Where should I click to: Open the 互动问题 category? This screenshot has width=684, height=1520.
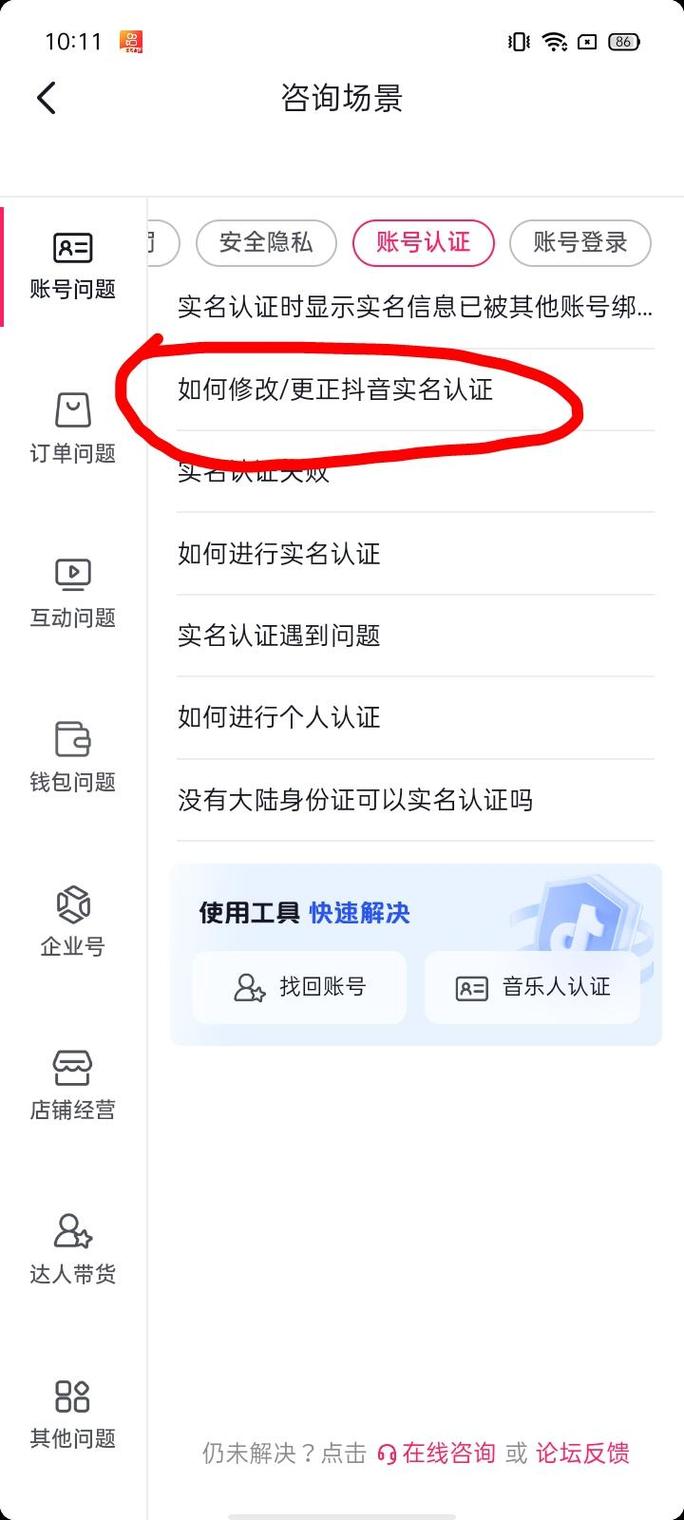73,594
